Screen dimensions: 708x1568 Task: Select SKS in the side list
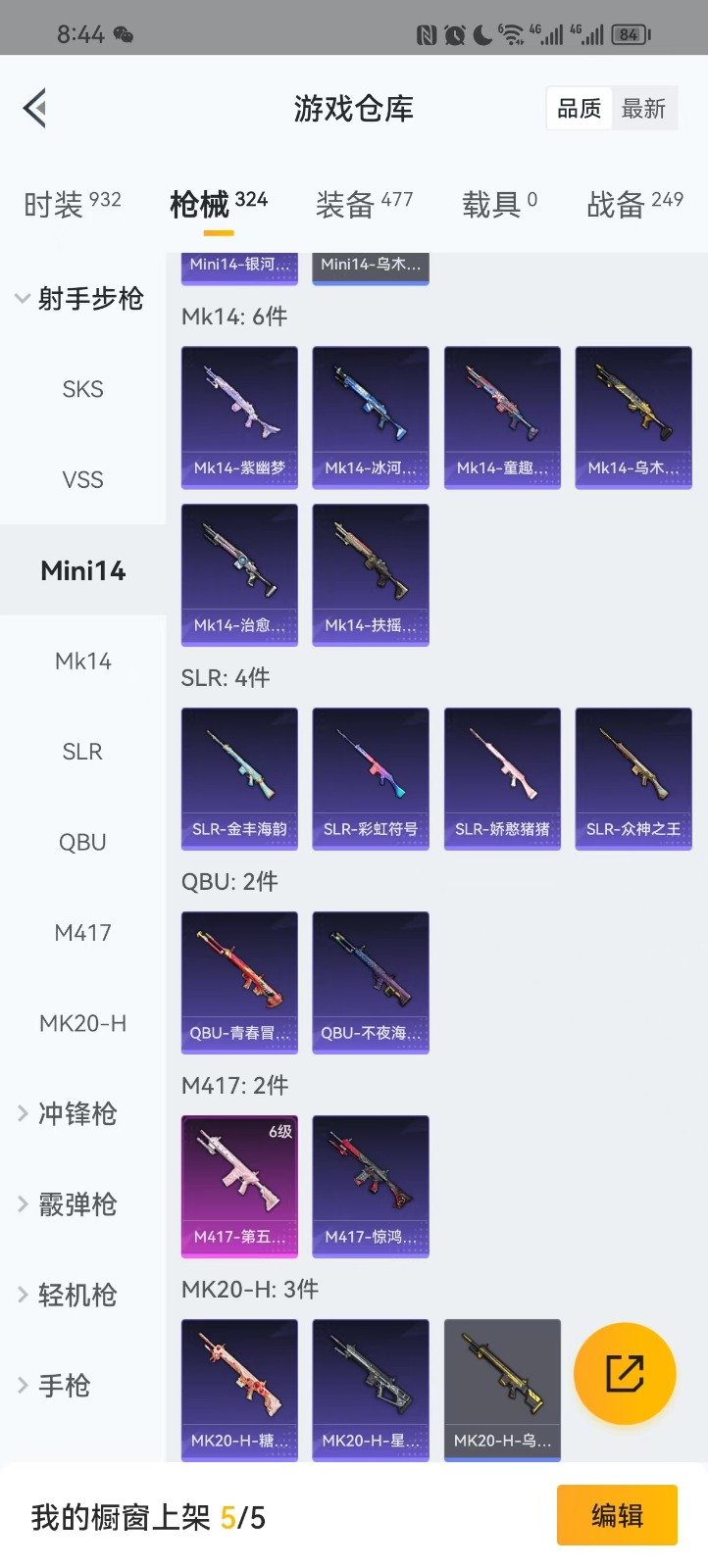pos(82,389)
